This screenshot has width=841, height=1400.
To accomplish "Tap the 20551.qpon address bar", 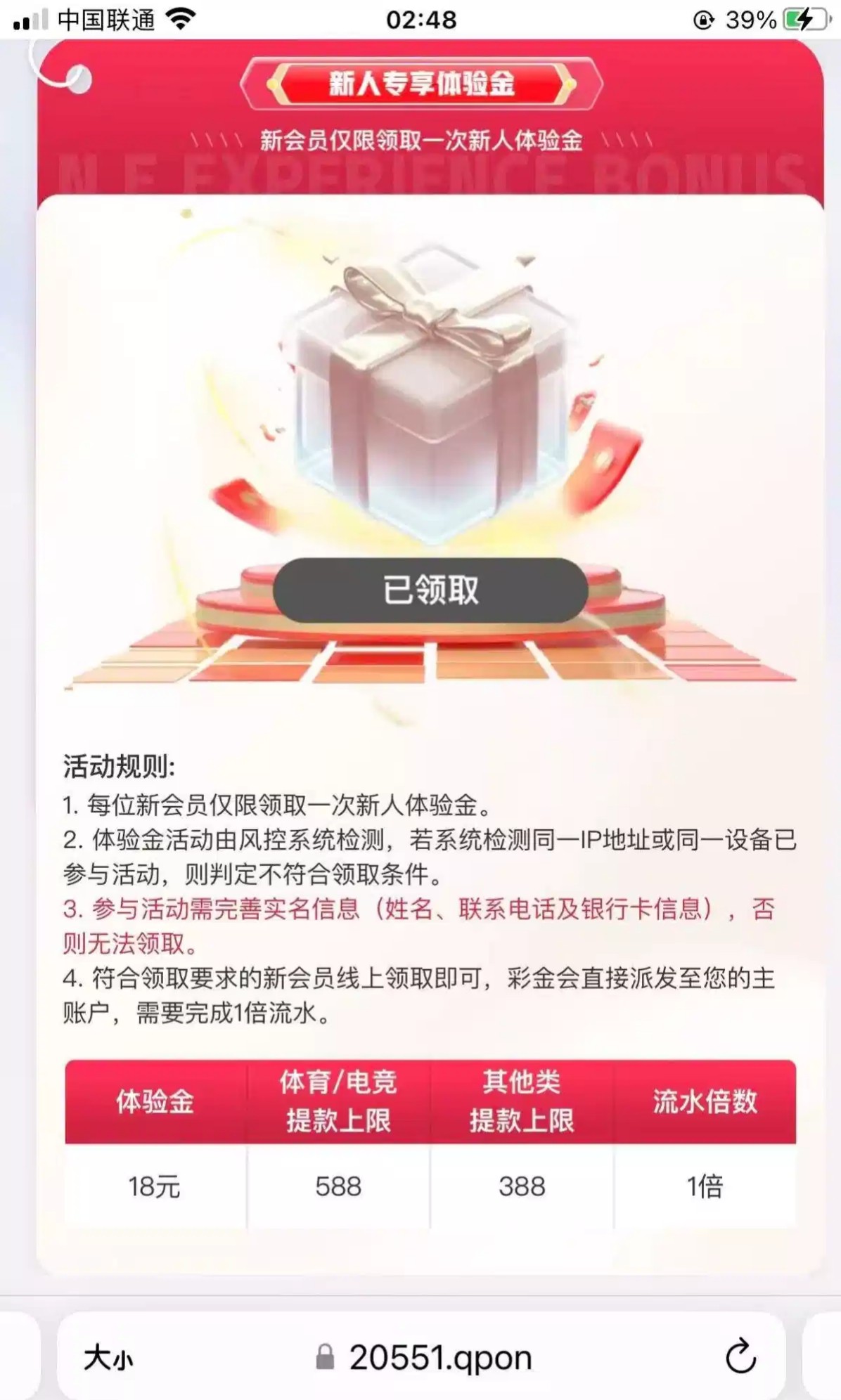I will pos(439,1358).
